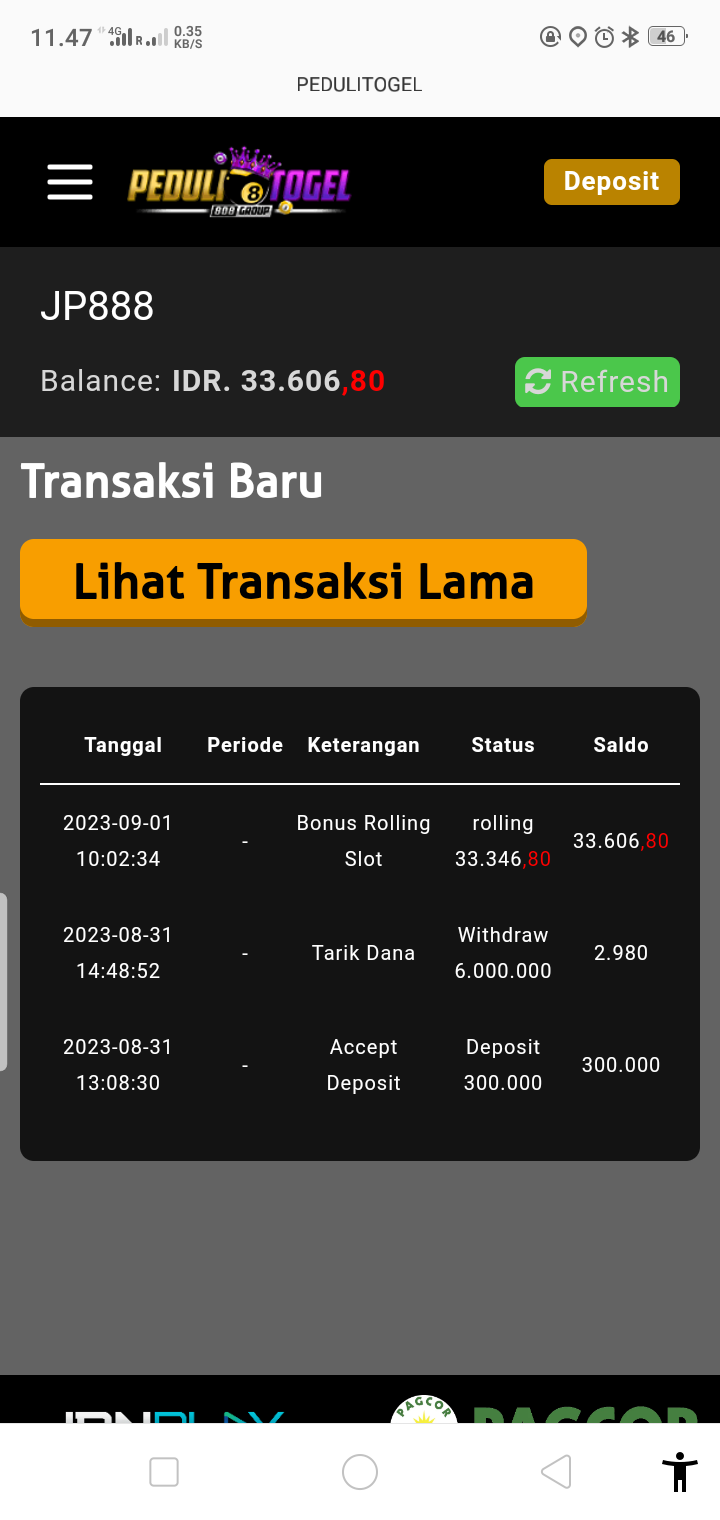The height and width of the screenshot is (1520, 720).
Task: Refresh the account balance
Action: tap(597, 382)
